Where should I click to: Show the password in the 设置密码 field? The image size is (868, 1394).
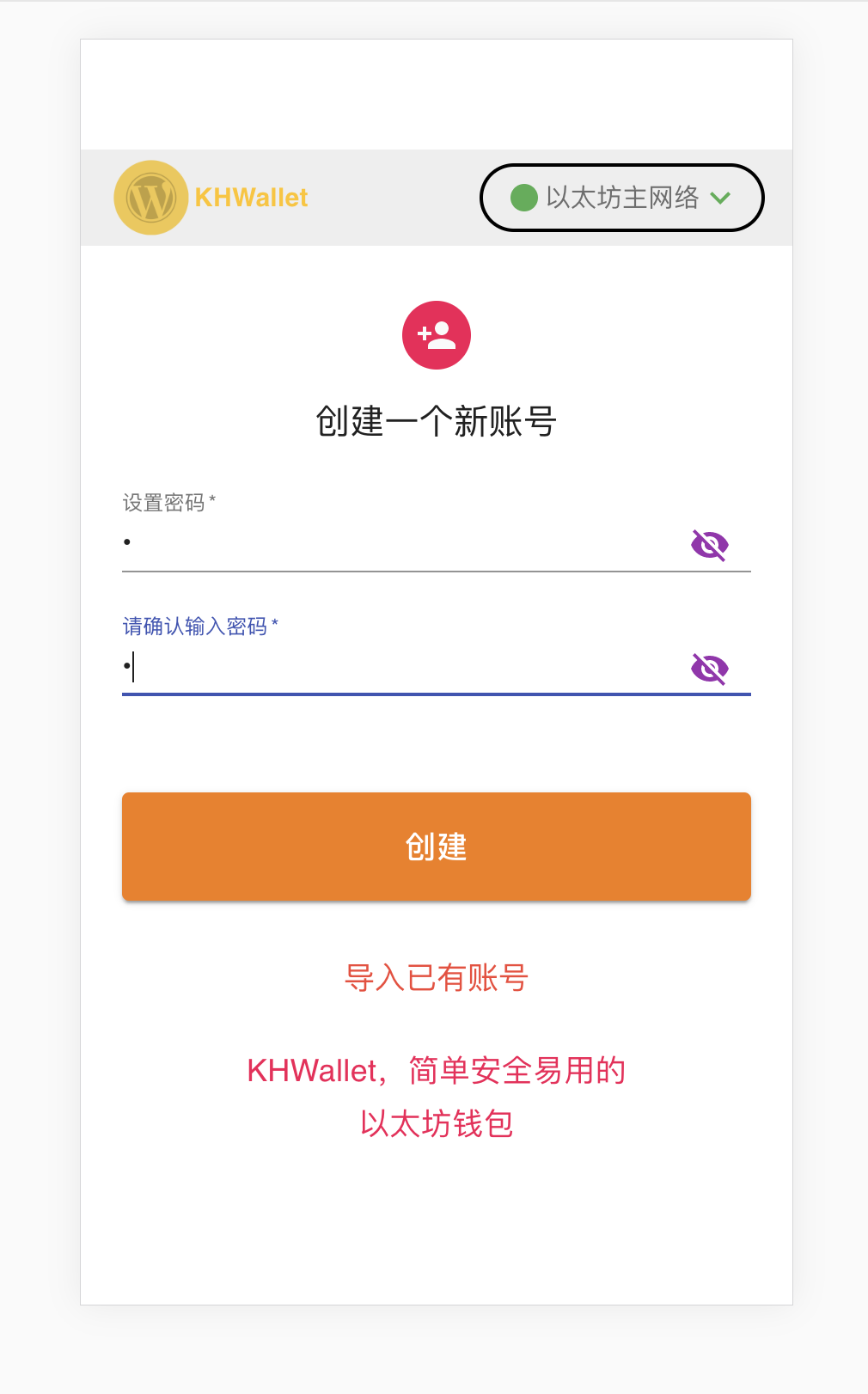click(710, 545)
